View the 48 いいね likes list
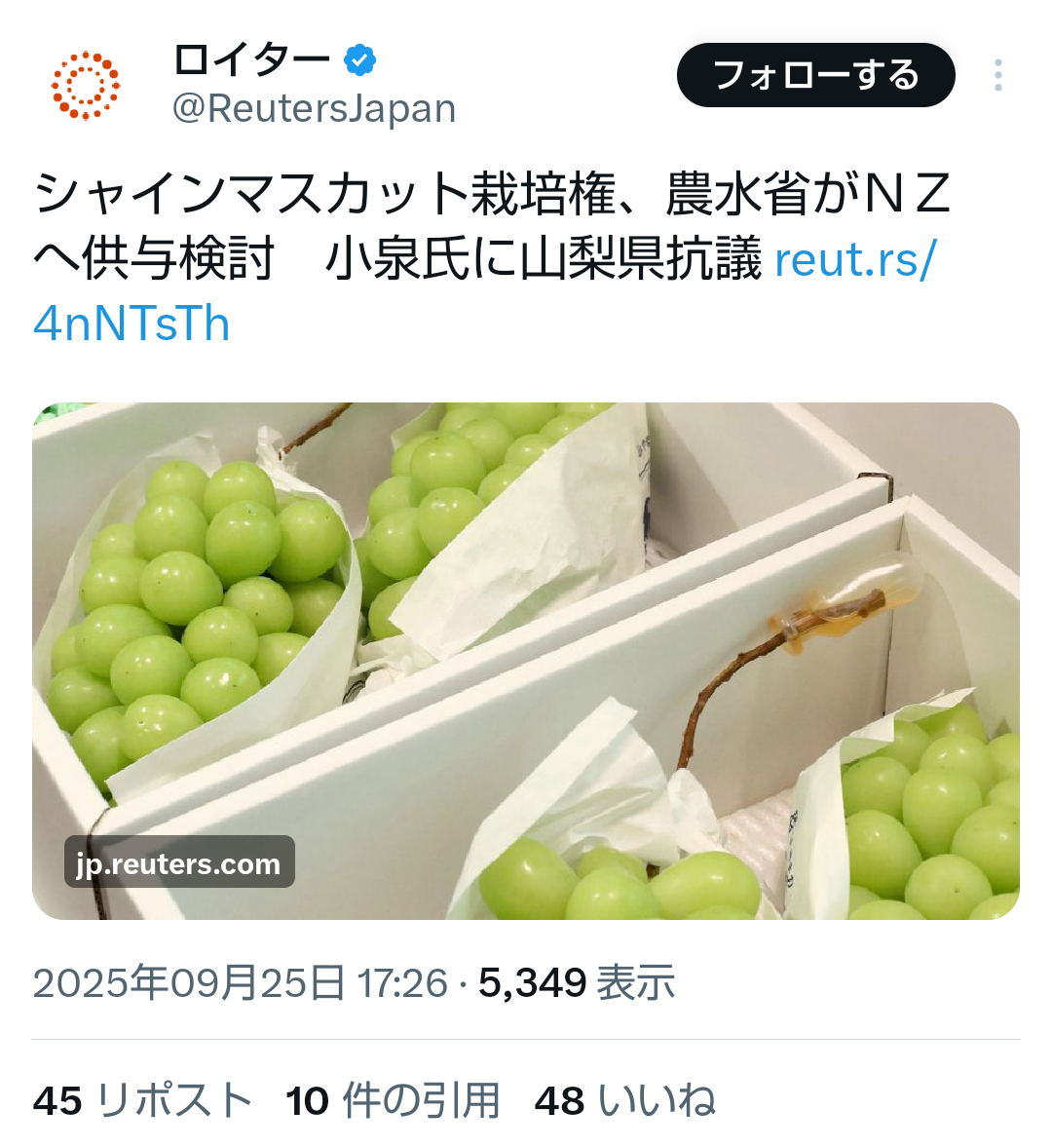The image size is (1052, 1148). coord(624,1101)
